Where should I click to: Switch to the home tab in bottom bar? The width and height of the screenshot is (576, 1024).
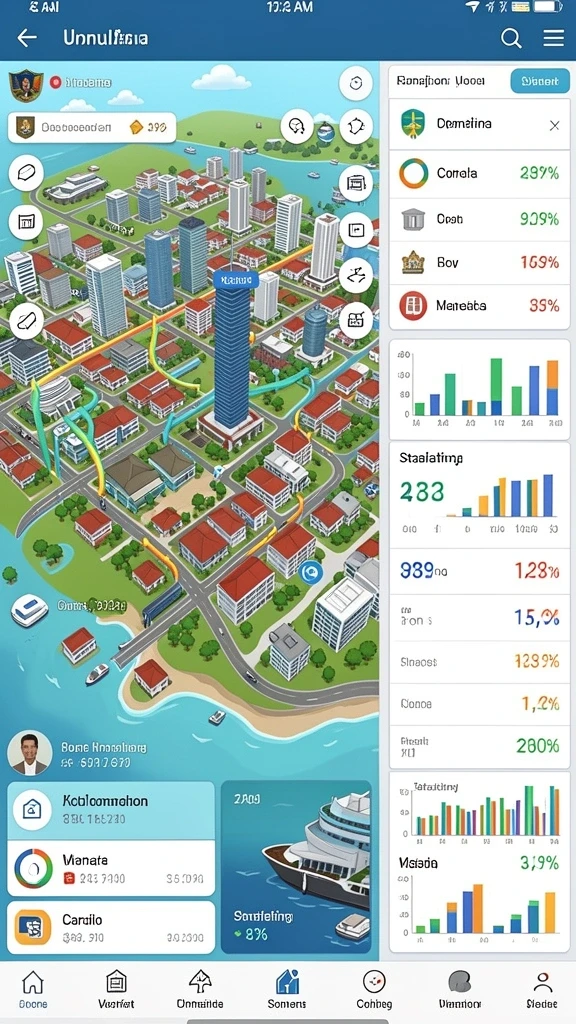point(33,989)
